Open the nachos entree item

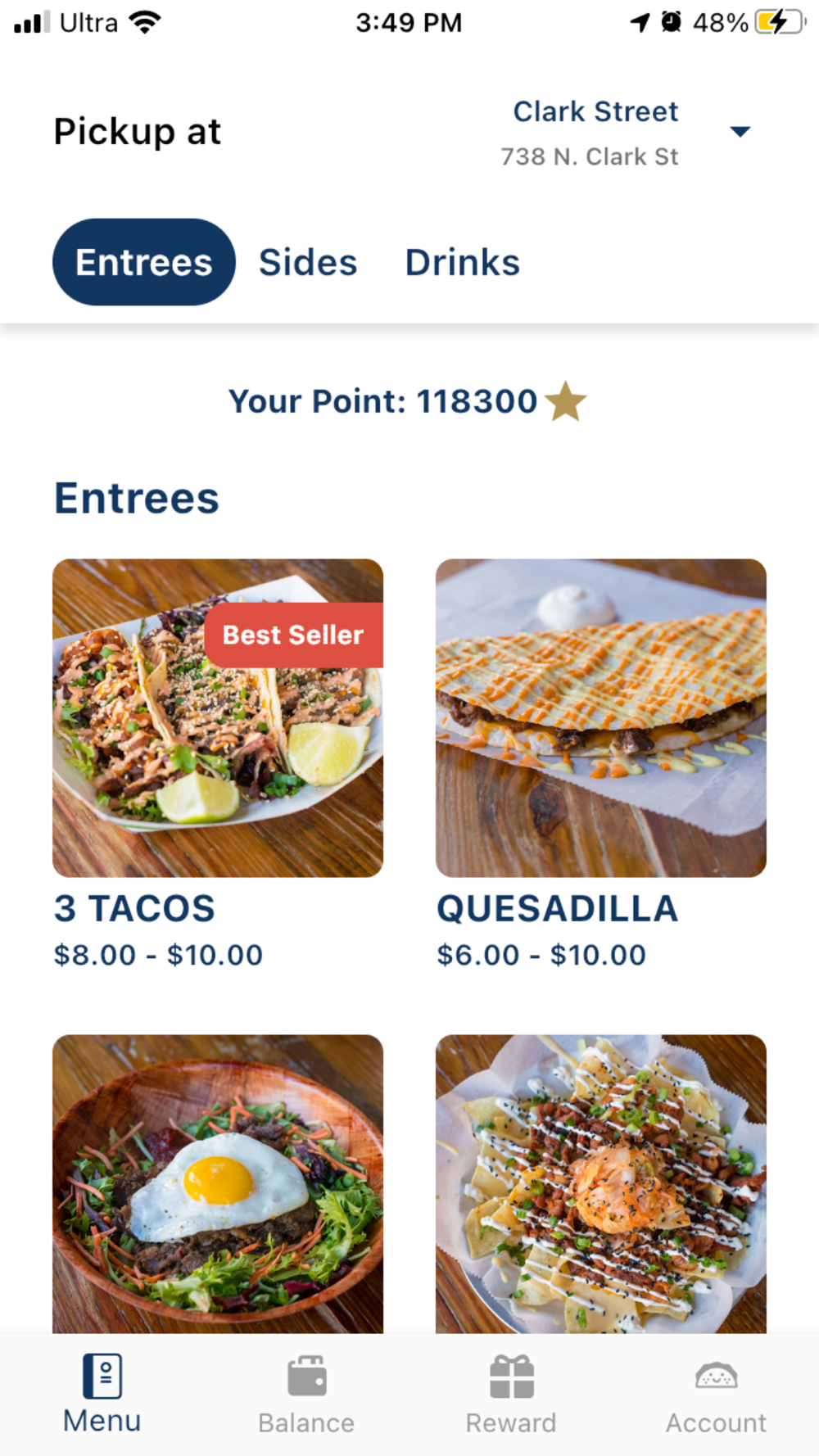[x=601, y=1184]
